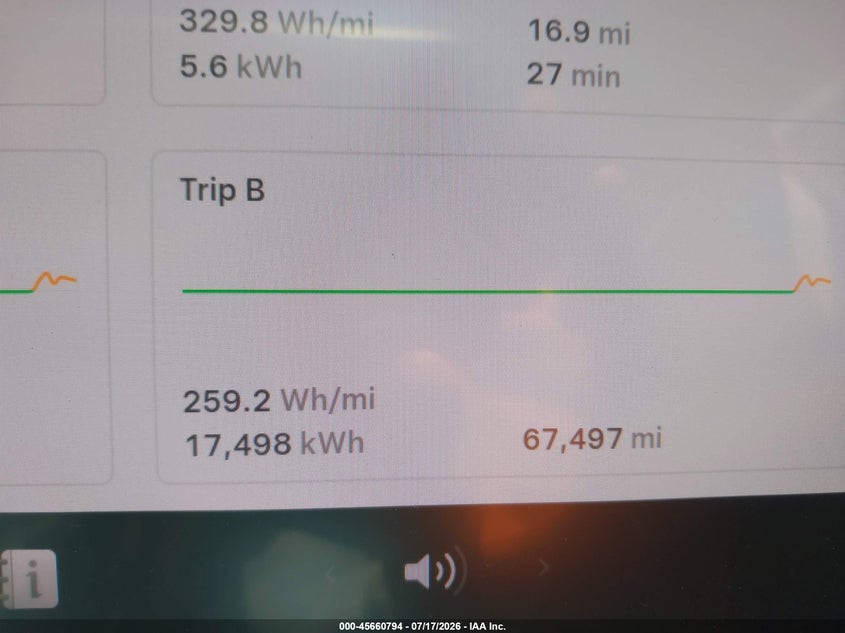Screen dimensions: 845x633
Task: Lower volume with the left arrow
Action: click(331, 574)
